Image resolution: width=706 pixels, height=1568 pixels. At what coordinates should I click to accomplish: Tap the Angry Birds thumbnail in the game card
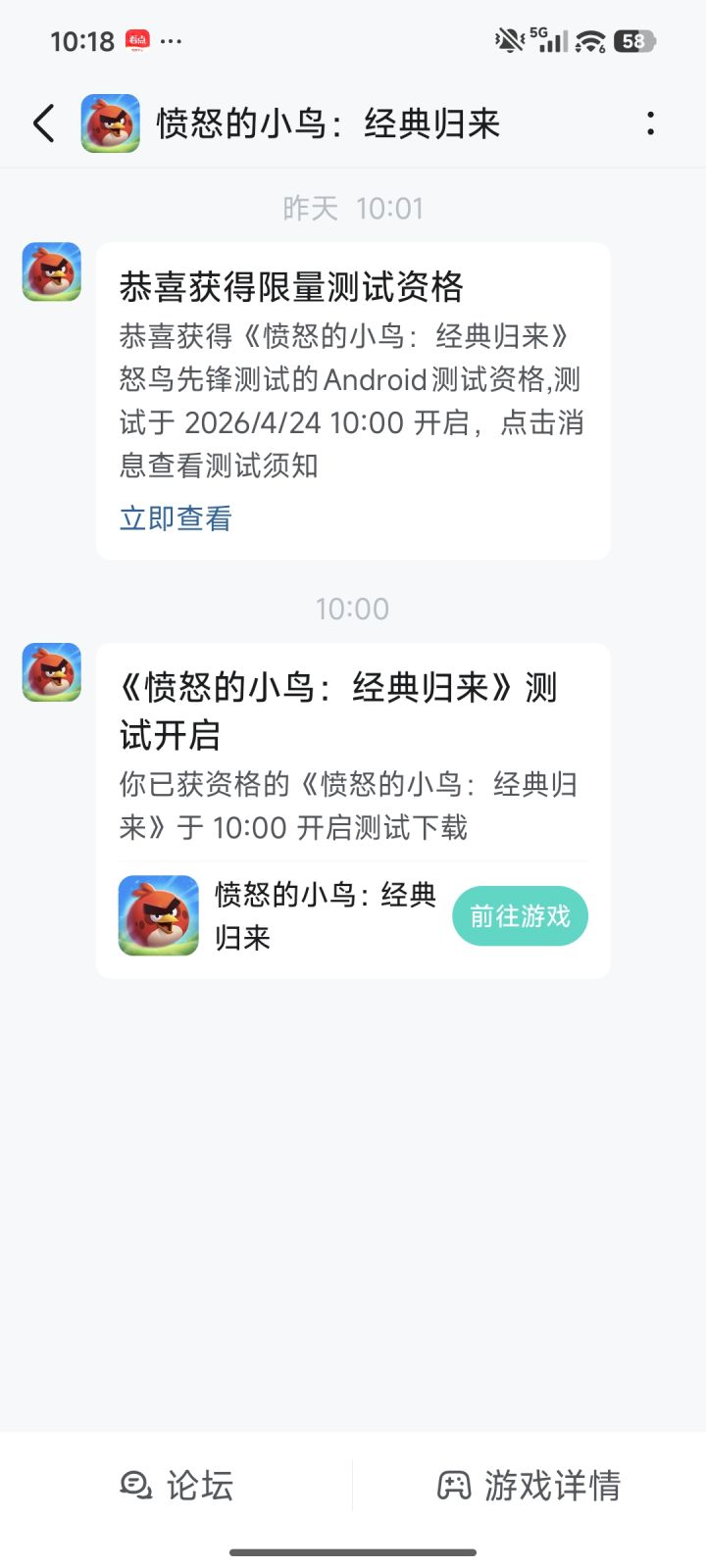point(158,914)
